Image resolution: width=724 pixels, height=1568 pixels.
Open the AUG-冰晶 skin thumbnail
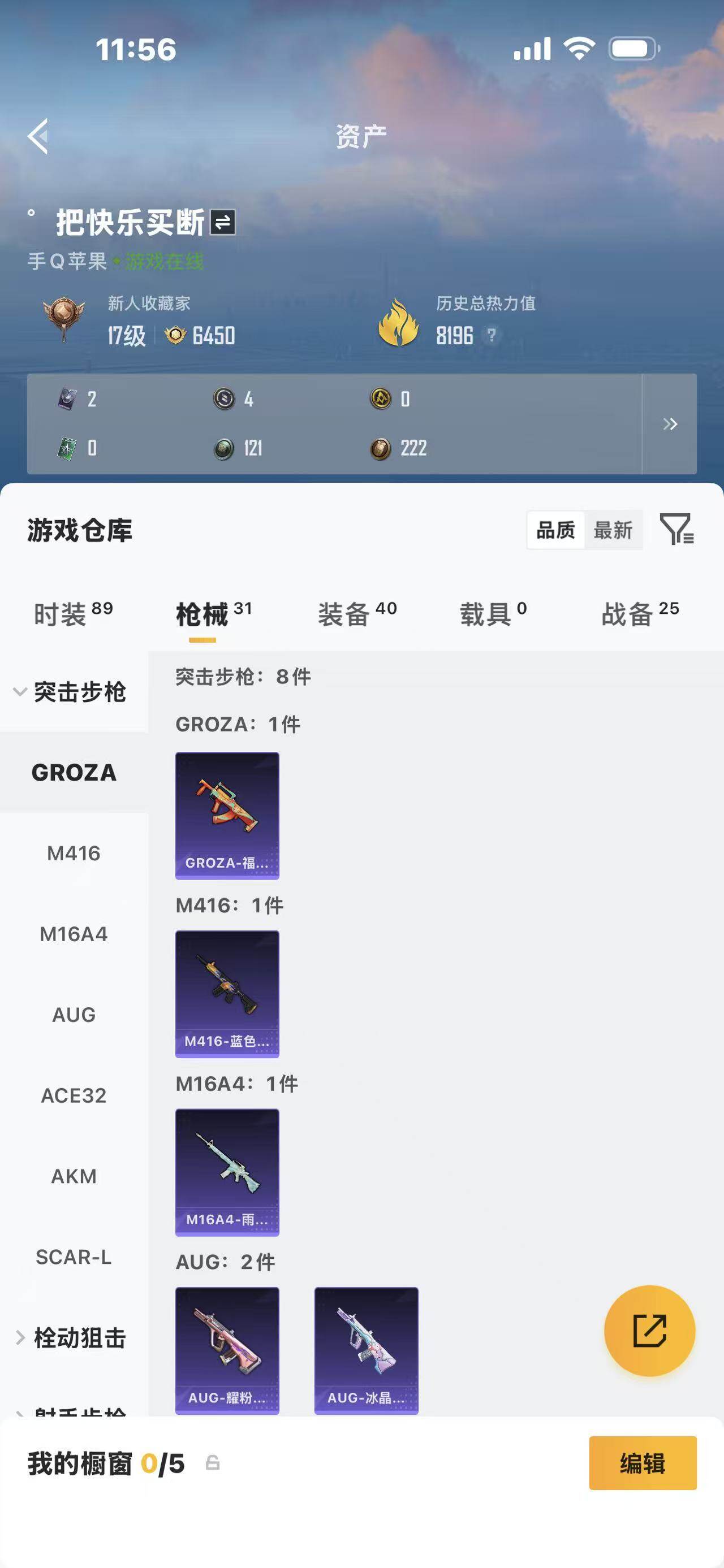(366, 1349)
